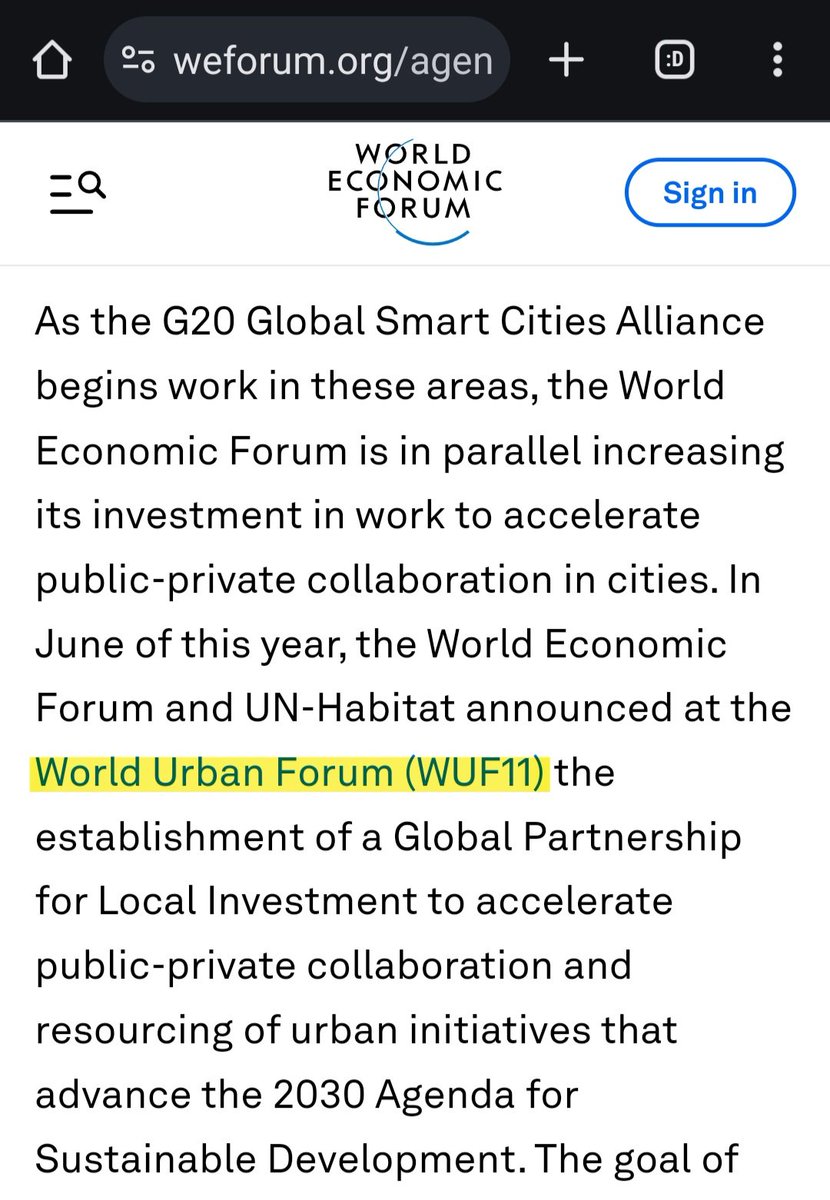This screenshot has width=830, height=1200.
Task: Open the World Urban Forum (WUF11) link
Action: coord(292,771)
